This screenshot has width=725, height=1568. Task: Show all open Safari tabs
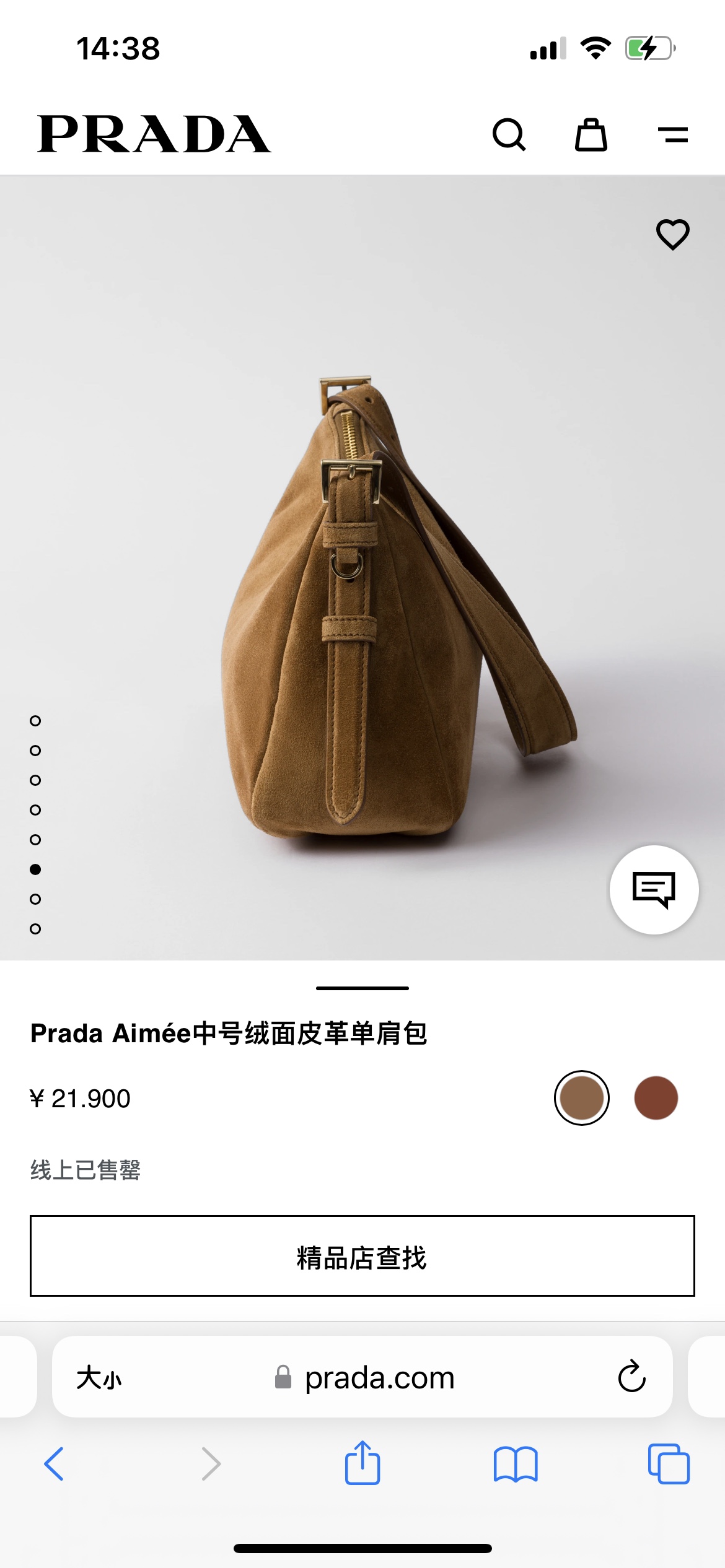coord(669,1464)
